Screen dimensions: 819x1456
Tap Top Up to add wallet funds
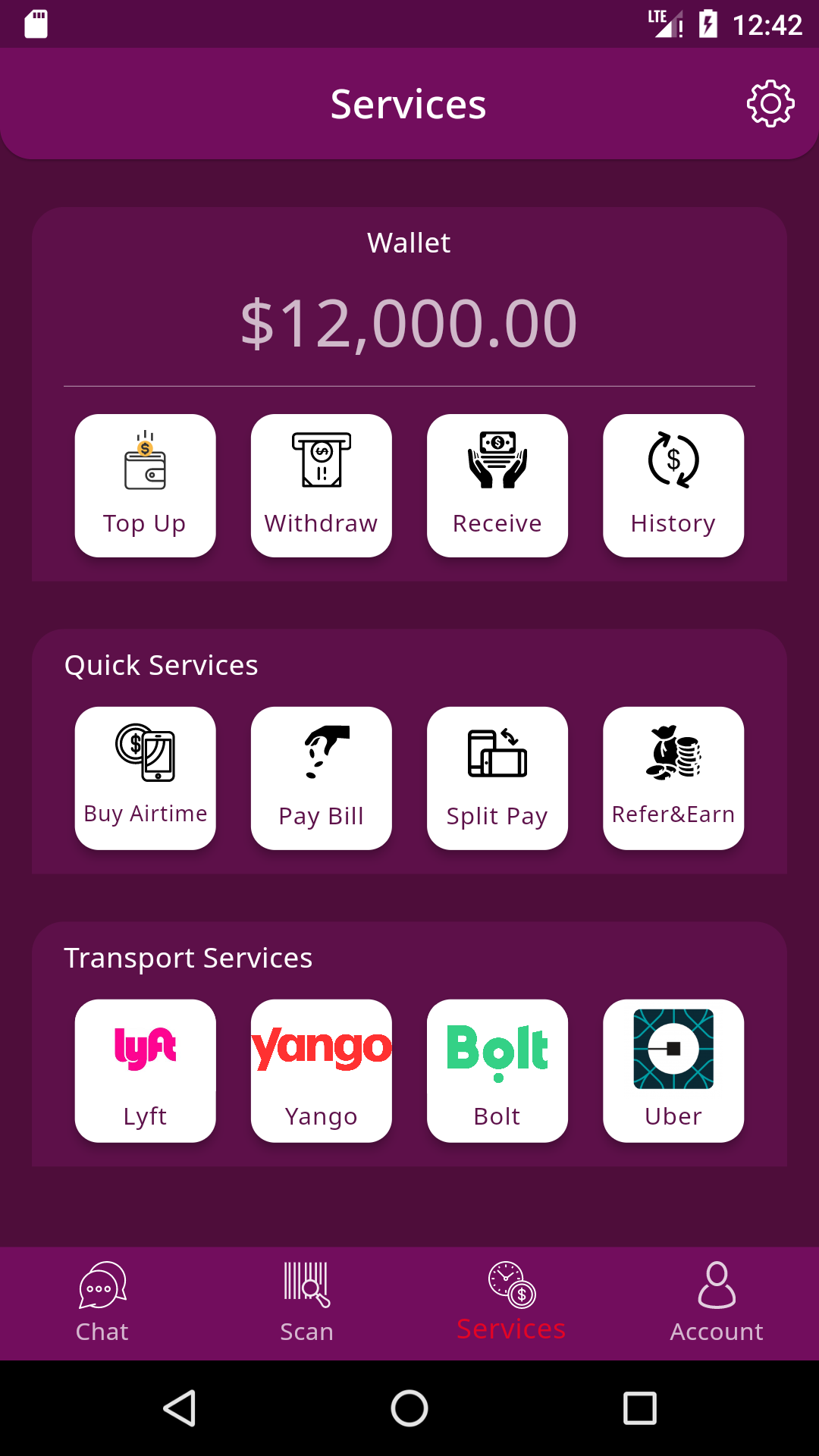145,485
